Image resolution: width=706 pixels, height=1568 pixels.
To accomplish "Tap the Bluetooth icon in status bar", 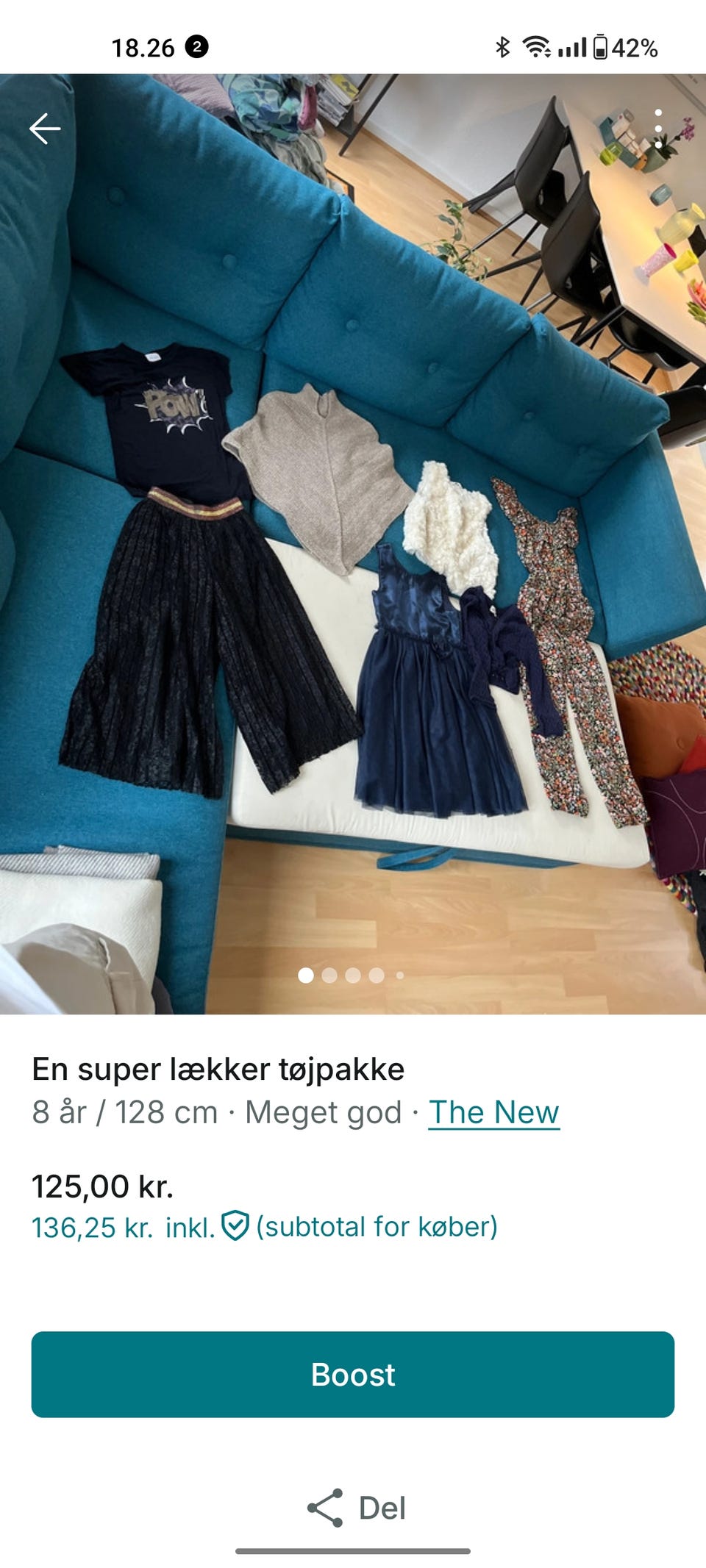I will pyautogui.click(x=503, y=46).
